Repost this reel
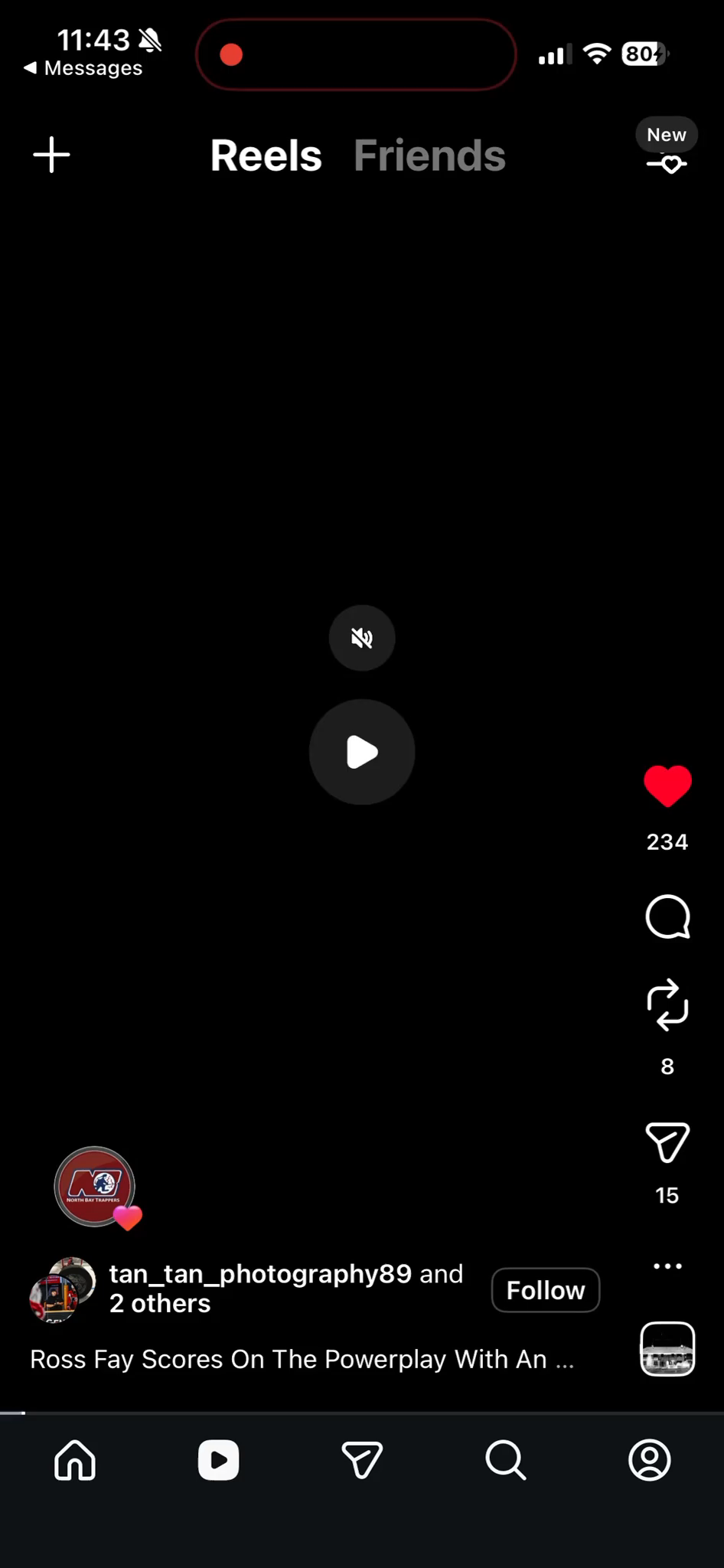Screen dimensions: 724x1568 point(667,1004)
